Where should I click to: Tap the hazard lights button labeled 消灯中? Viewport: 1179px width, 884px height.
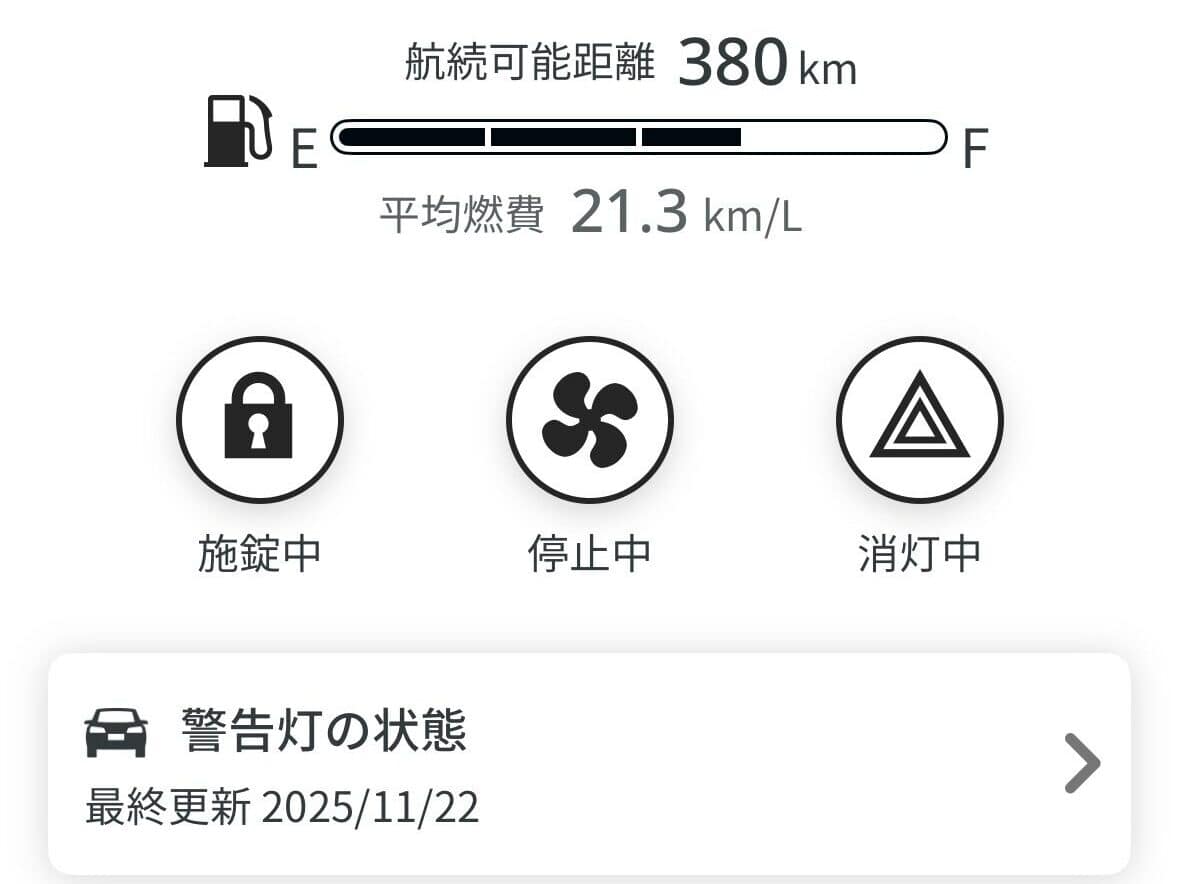[x=919, y=419]
